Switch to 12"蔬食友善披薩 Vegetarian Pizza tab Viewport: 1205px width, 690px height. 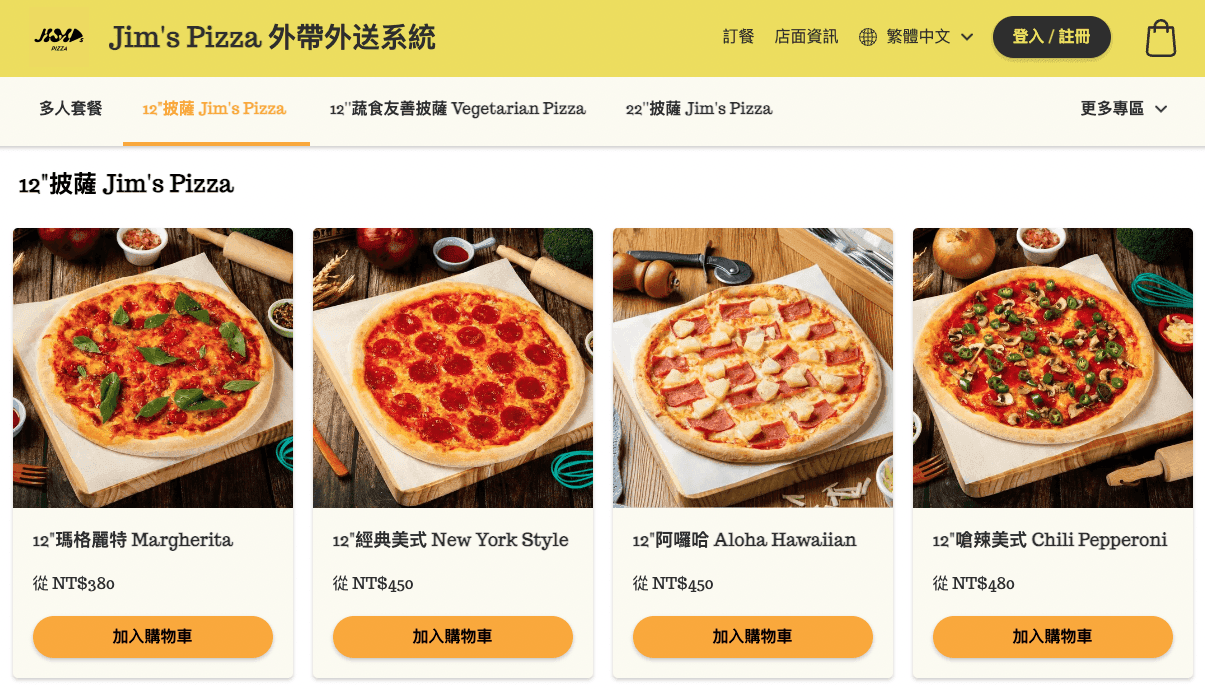click(457, 109)
